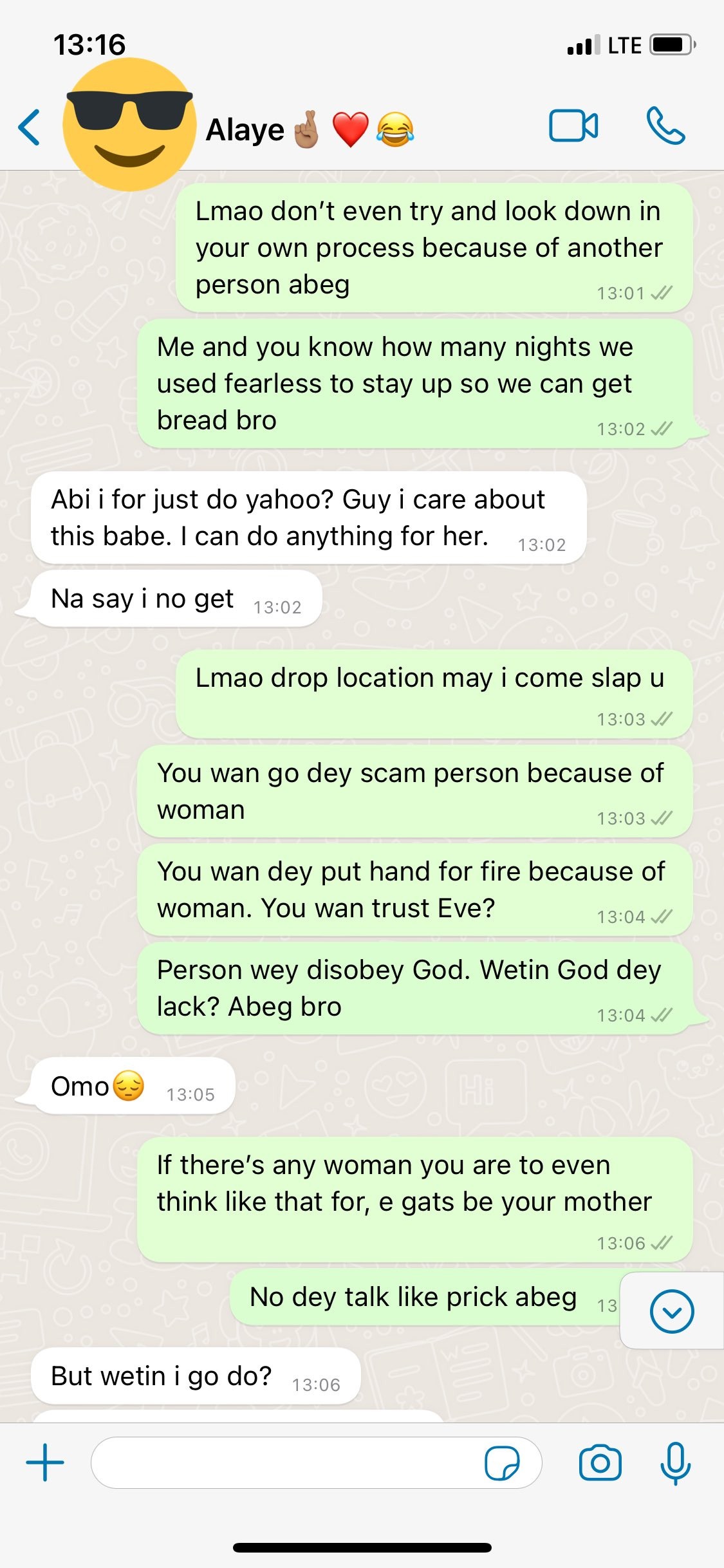The image size is (724, 1568).
Task: Start a voice call with Alaye
Action: 665,126
